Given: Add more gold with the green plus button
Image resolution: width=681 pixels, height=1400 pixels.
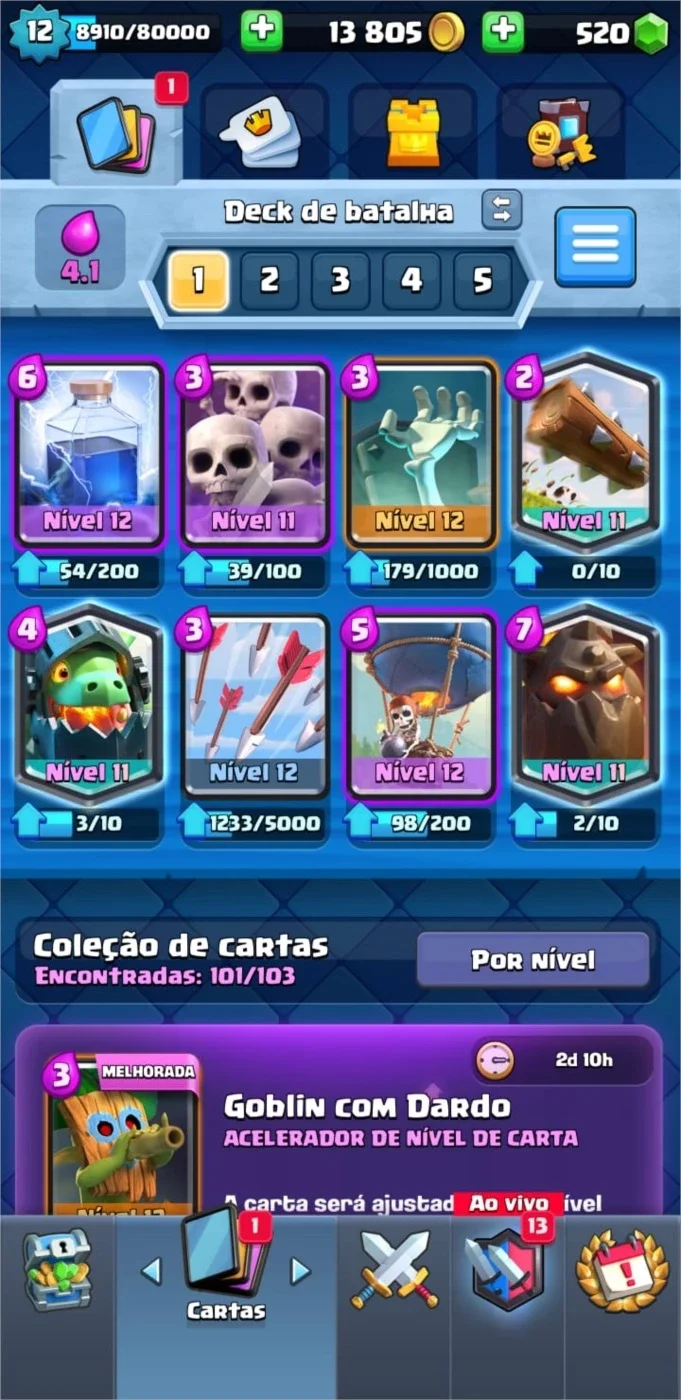Looking at the screenshot, I should (x=261, y=33).
